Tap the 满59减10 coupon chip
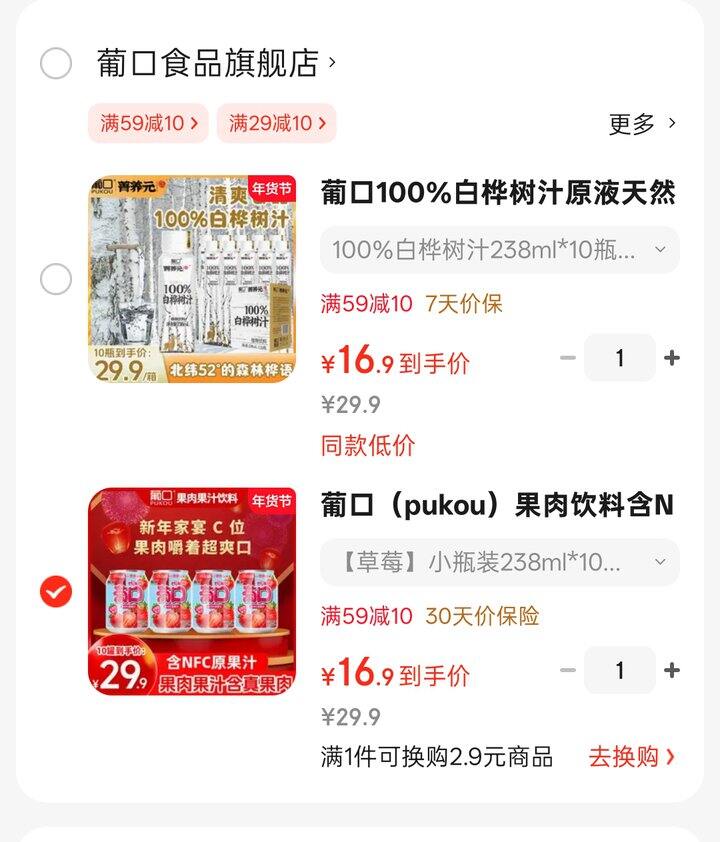 (148, 123)
